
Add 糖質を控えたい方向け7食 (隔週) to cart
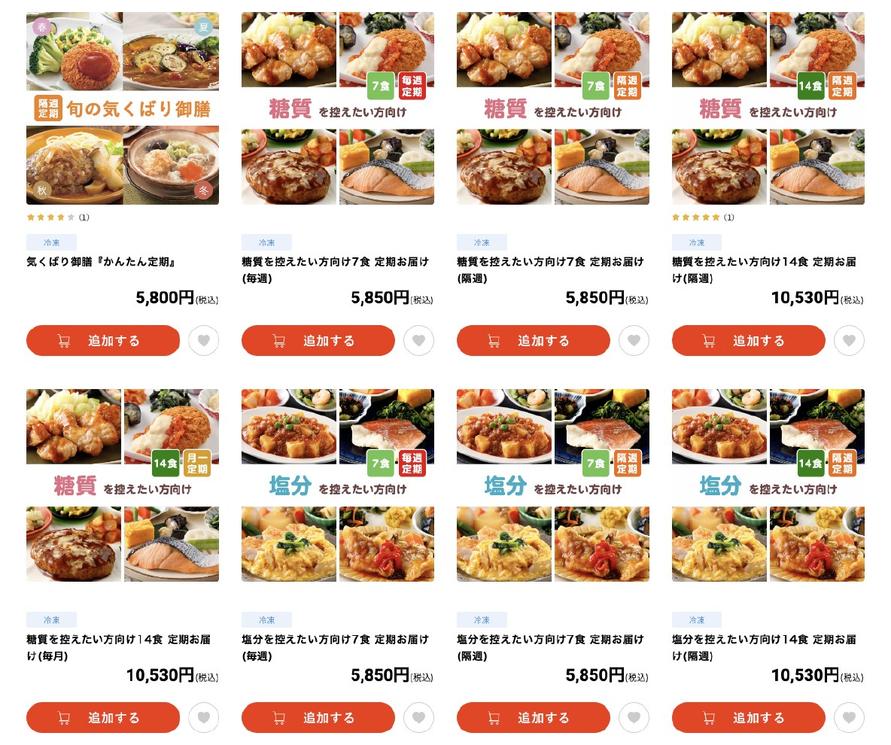(533, 341)
